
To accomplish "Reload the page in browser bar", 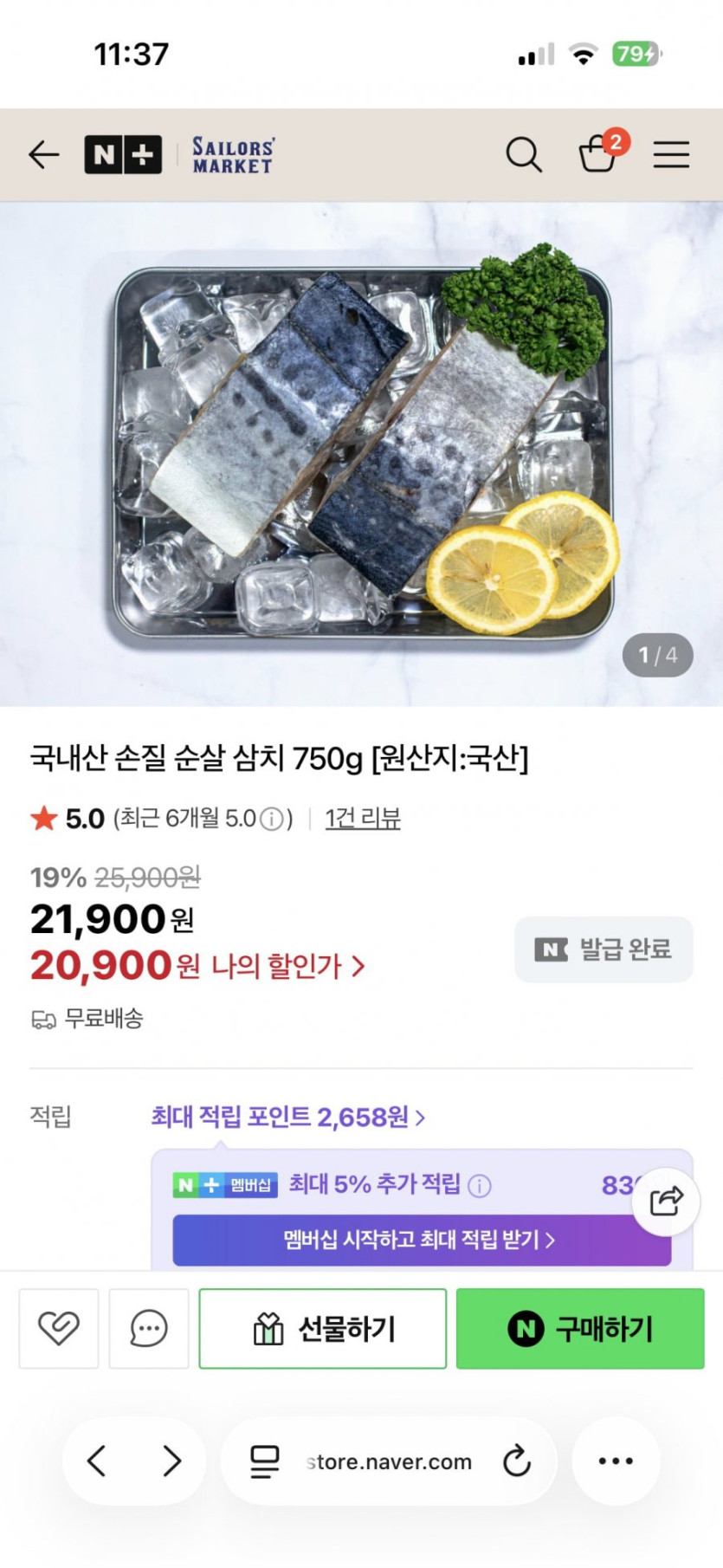I will click(x=517, y=1461).
